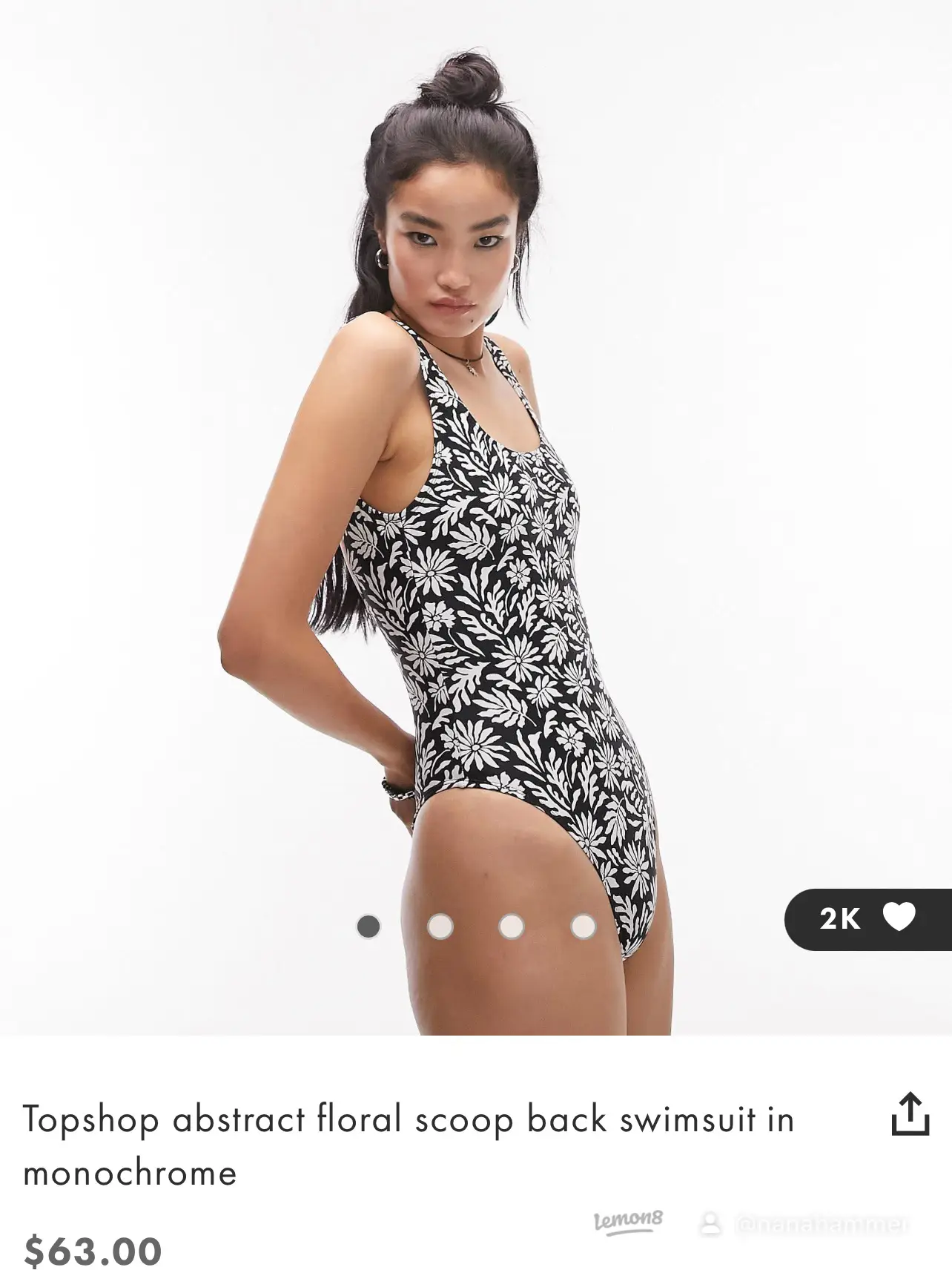The height and width of the screenshot is (1270, 952).
Task: Select the third image indicator dot
Action: coord(511,927)
